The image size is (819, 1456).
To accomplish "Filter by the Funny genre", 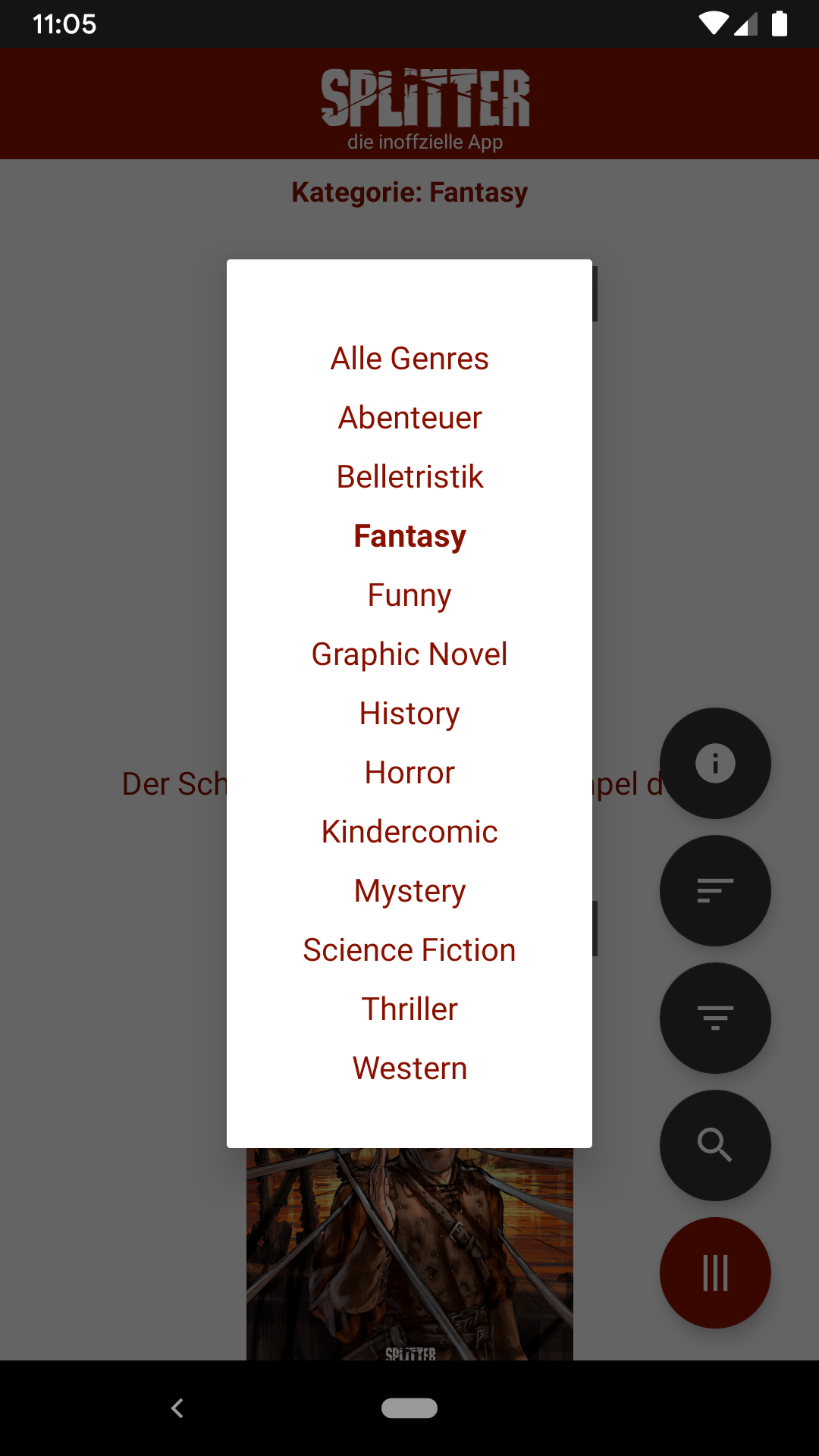I will [409, 595].
